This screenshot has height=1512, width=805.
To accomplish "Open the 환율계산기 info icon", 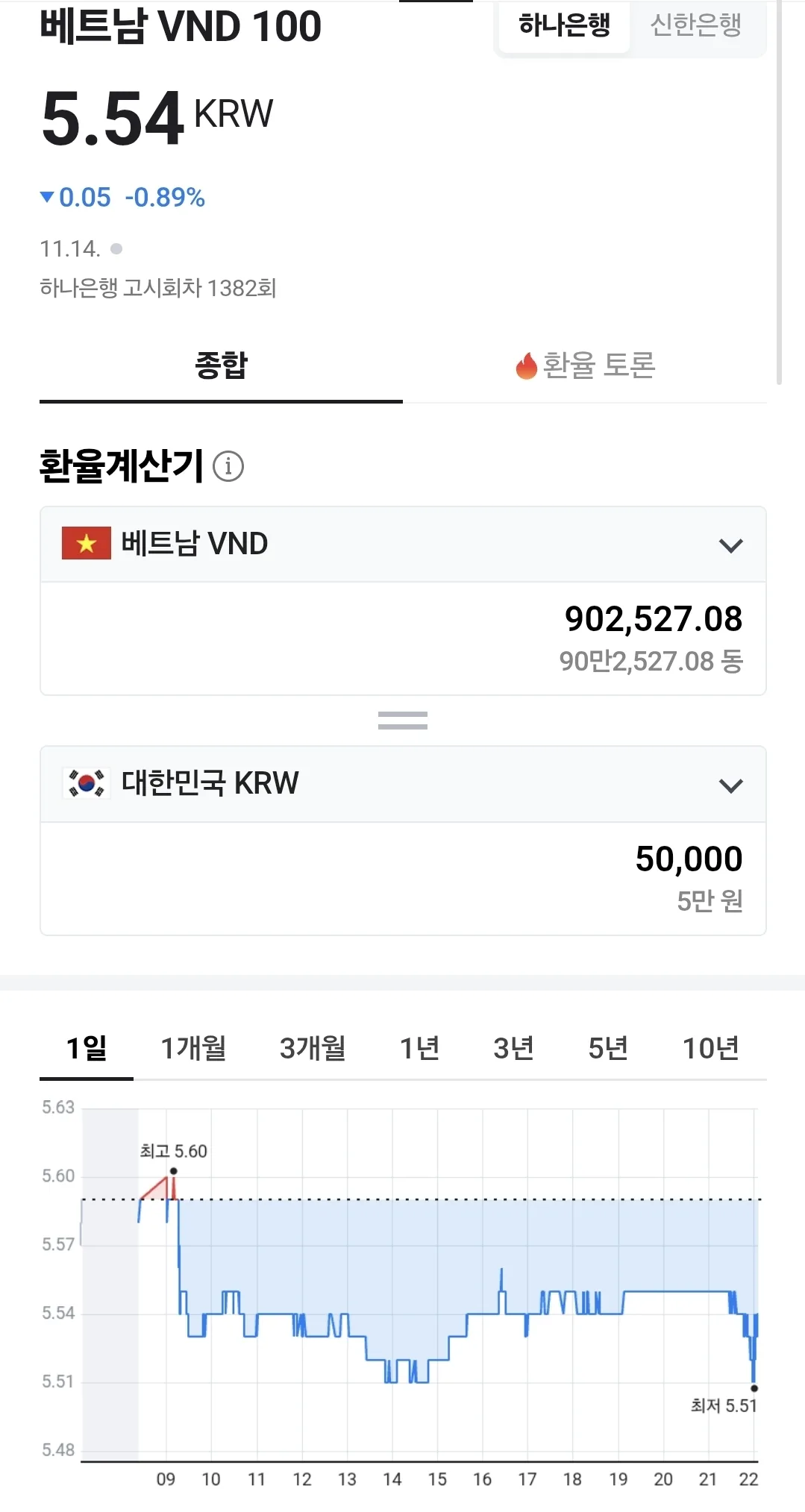I will (228, 466).
